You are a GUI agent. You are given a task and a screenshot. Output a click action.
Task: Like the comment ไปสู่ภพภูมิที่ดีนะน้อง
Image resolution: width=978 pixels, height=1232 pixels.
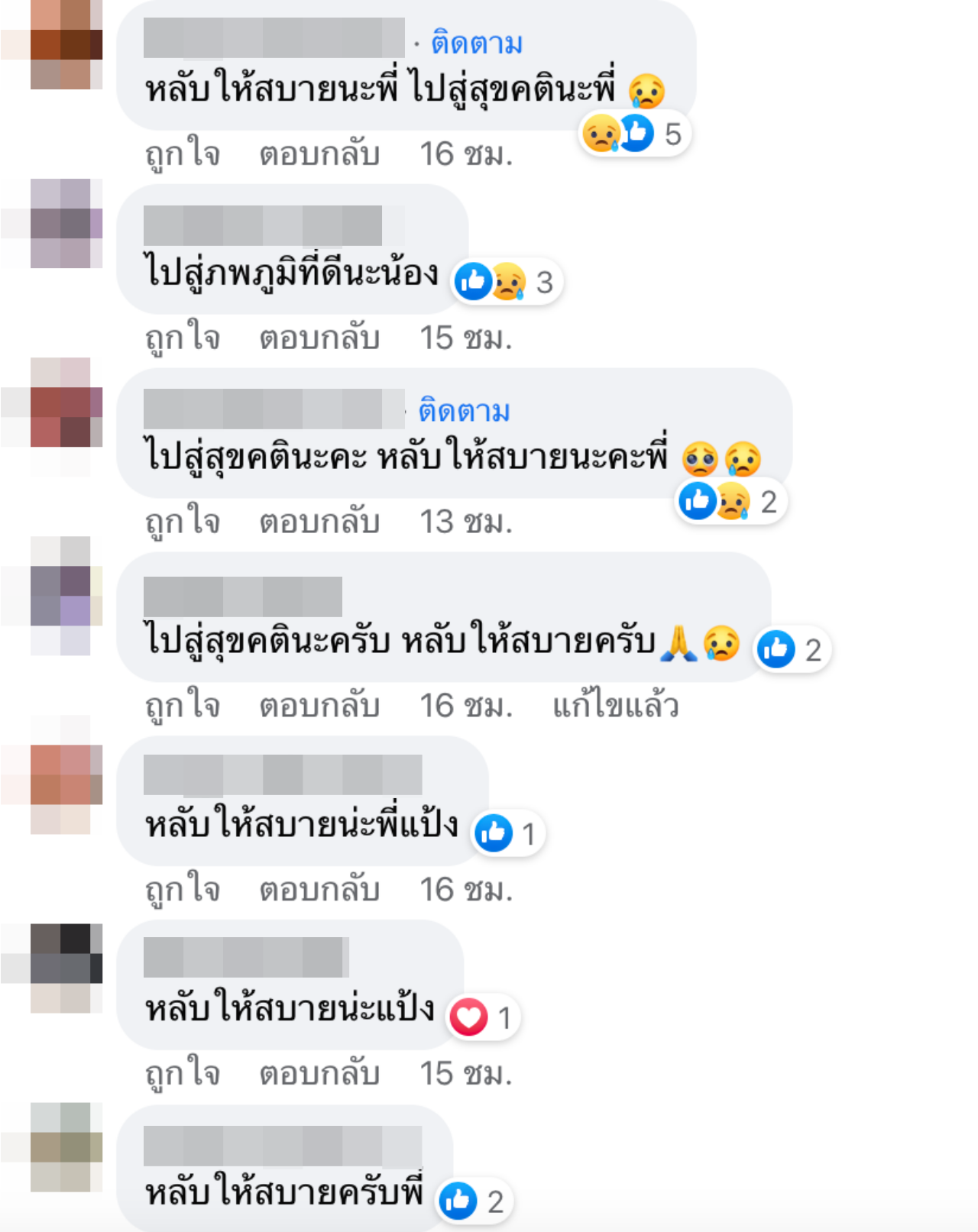click(x=183, y=338)
